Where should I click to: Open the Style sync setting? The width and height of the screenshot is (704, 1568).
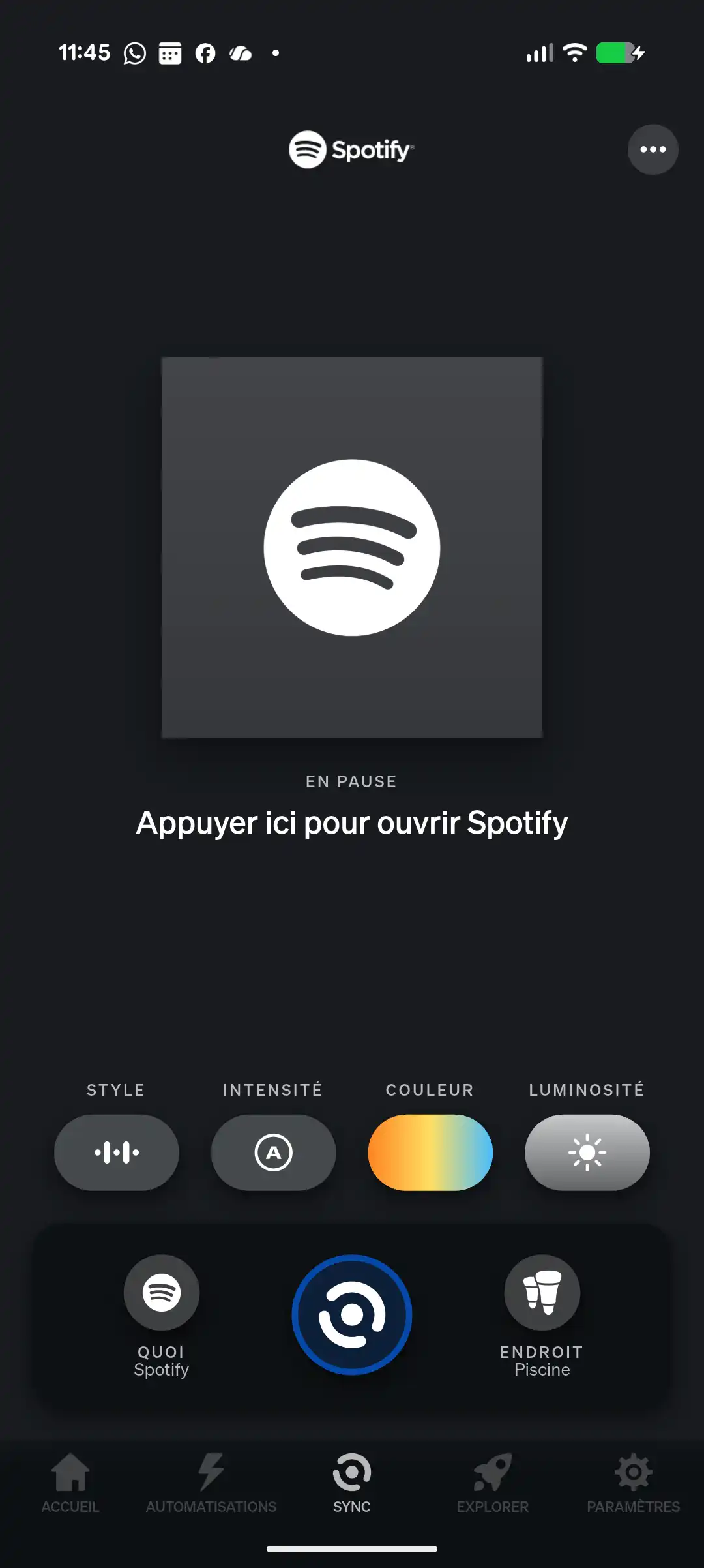click(x=117, y=1152)
